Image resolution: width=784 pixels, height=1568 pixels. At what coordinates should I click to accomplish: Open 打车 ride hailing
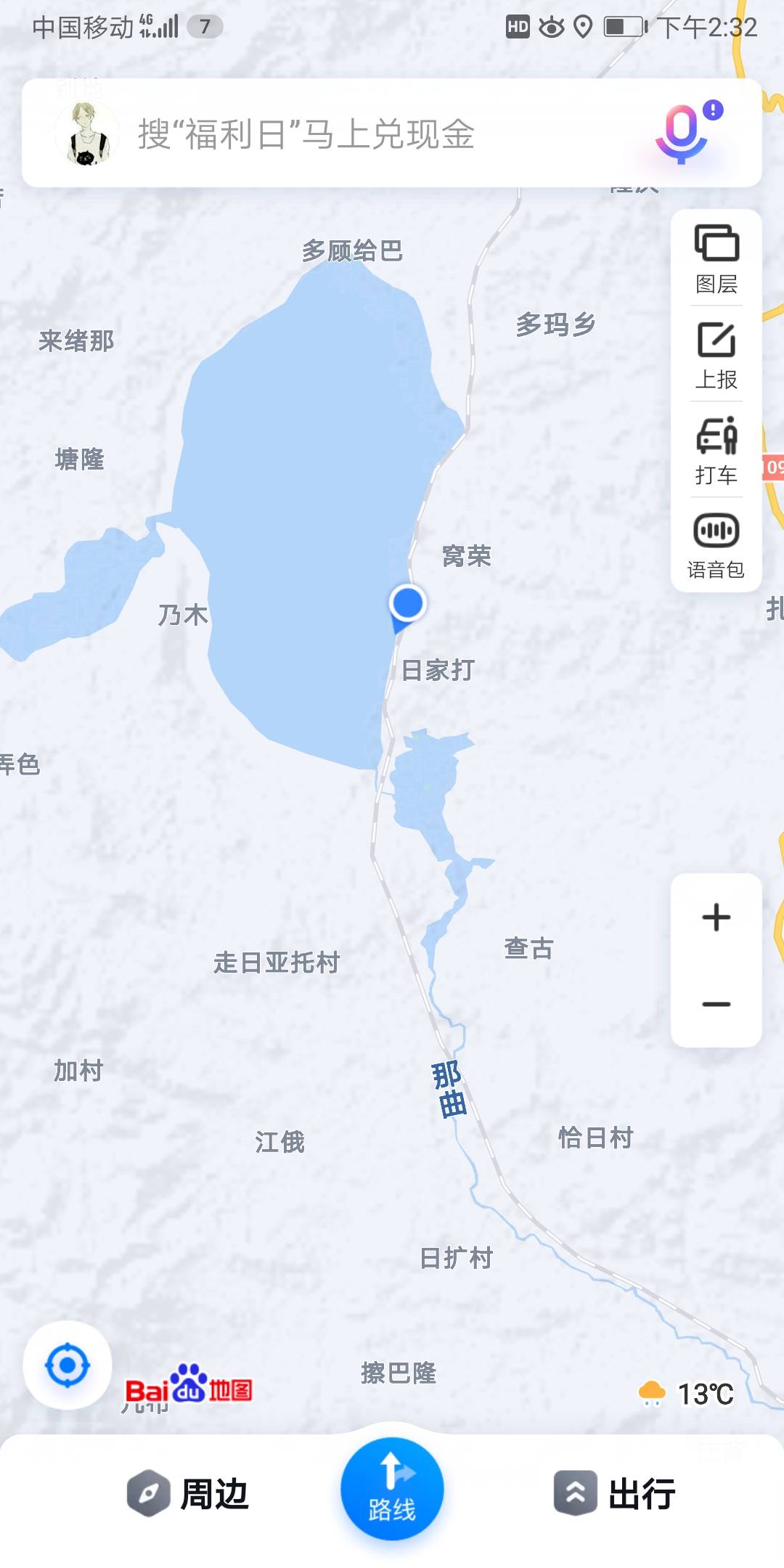tap(716, 450)
